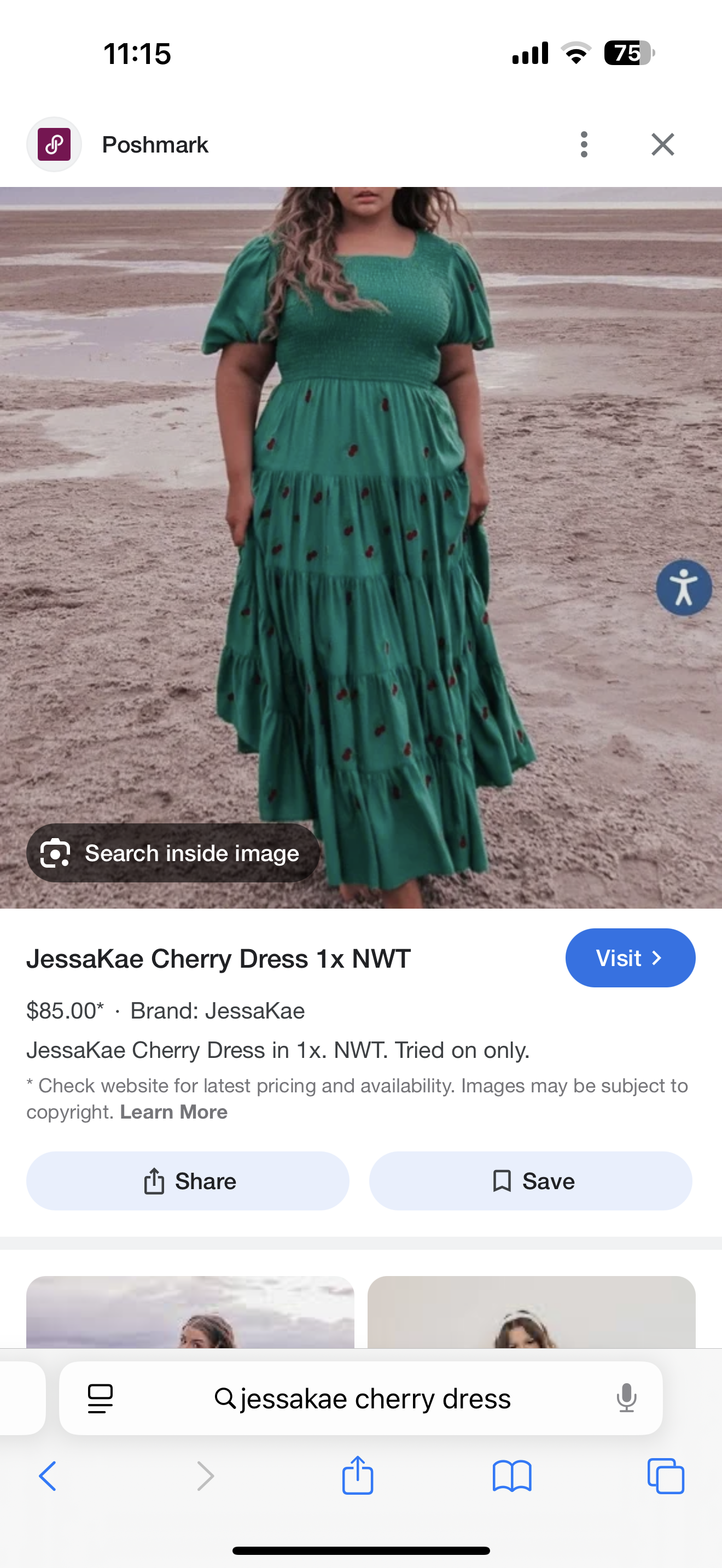
Task: Dismiss the result with the X
Action: pyautogui.click(x=662, y=144)
